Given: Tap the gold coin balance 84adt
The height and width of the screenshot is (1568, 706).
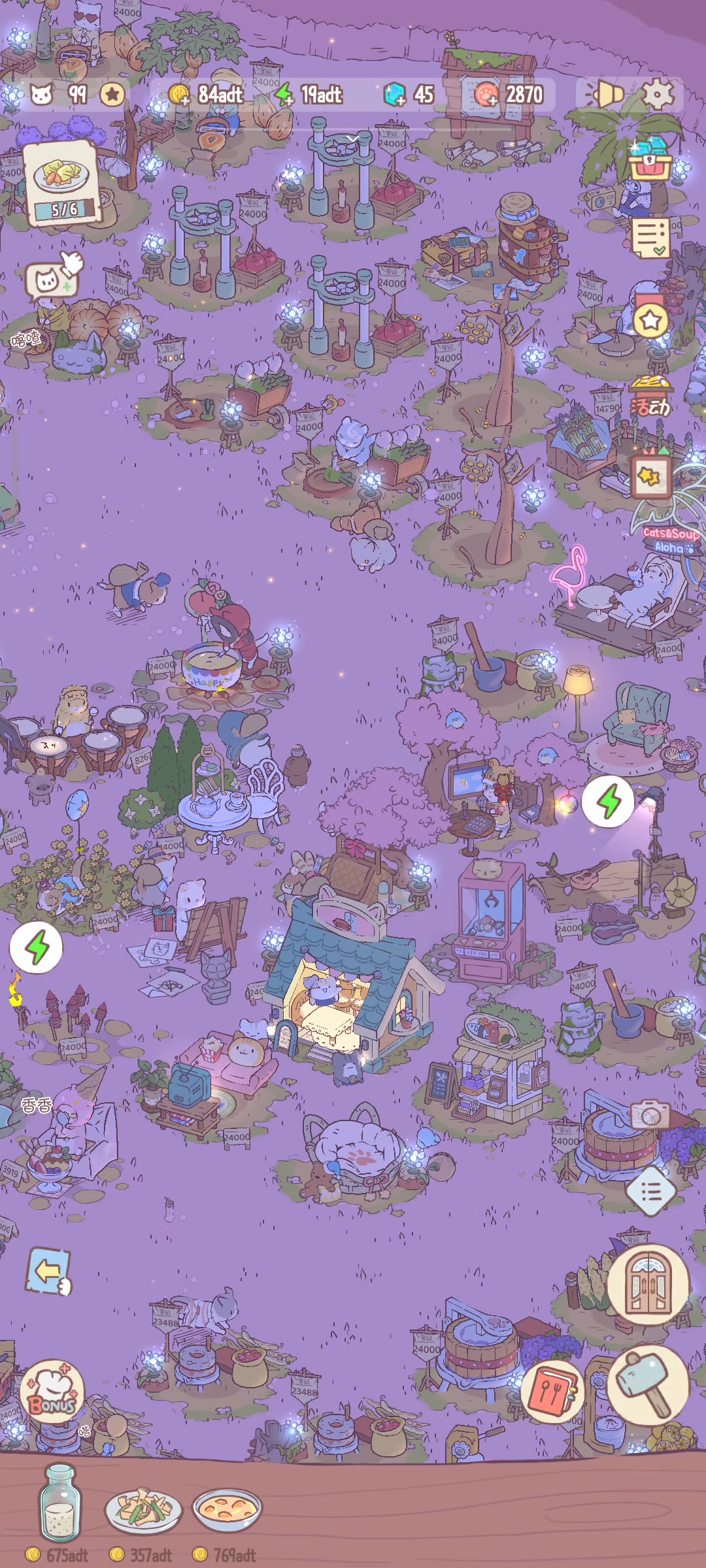Looking at the screenshot, I should (x=206, y=95).
